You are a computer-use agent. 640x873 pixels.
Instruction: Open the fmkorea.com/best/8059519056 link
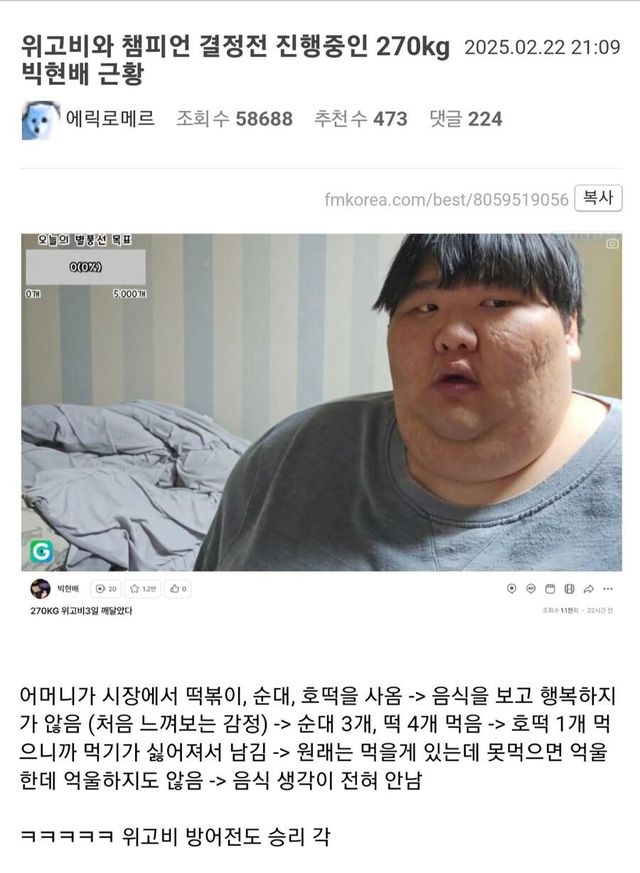coord(446,200)
